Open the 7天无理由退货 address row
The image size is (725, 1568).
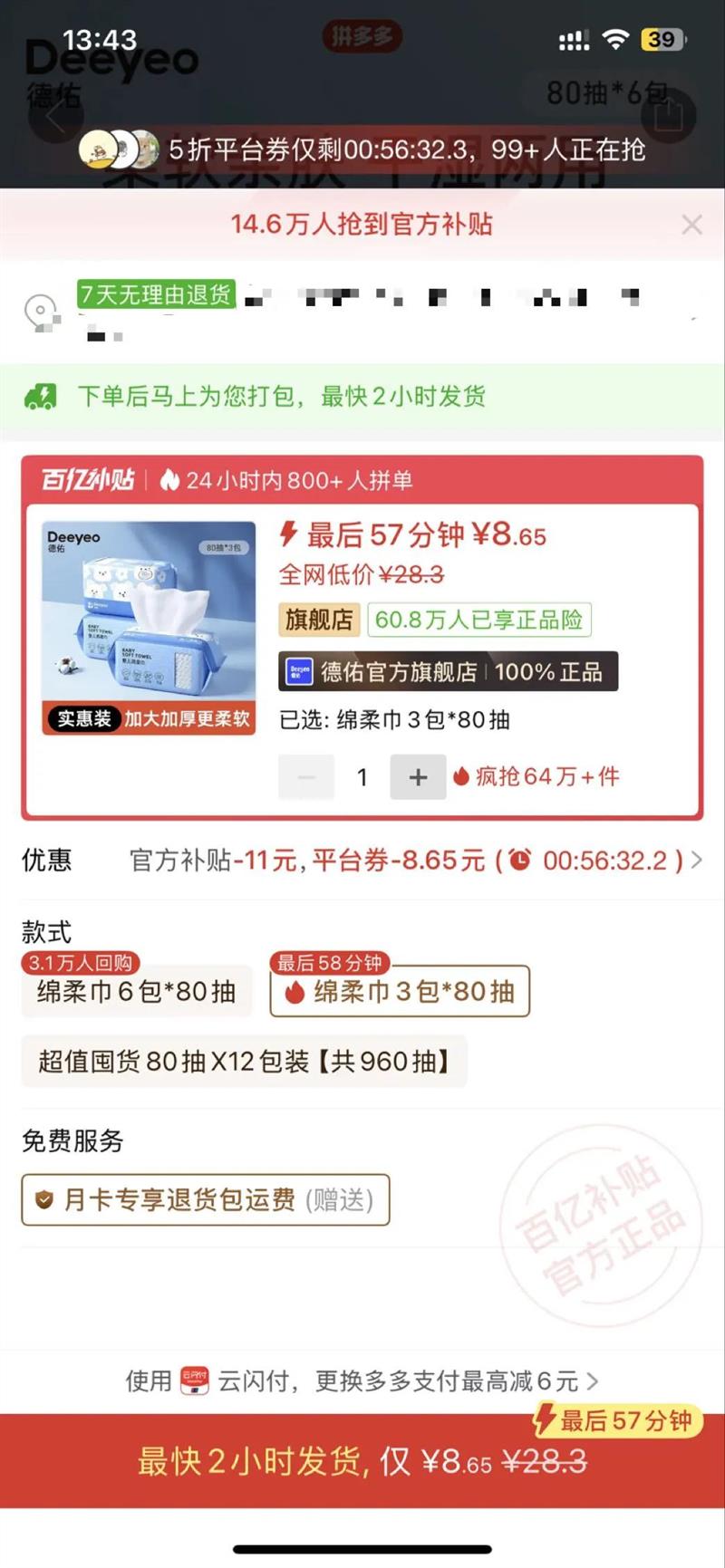pos(362,310)
